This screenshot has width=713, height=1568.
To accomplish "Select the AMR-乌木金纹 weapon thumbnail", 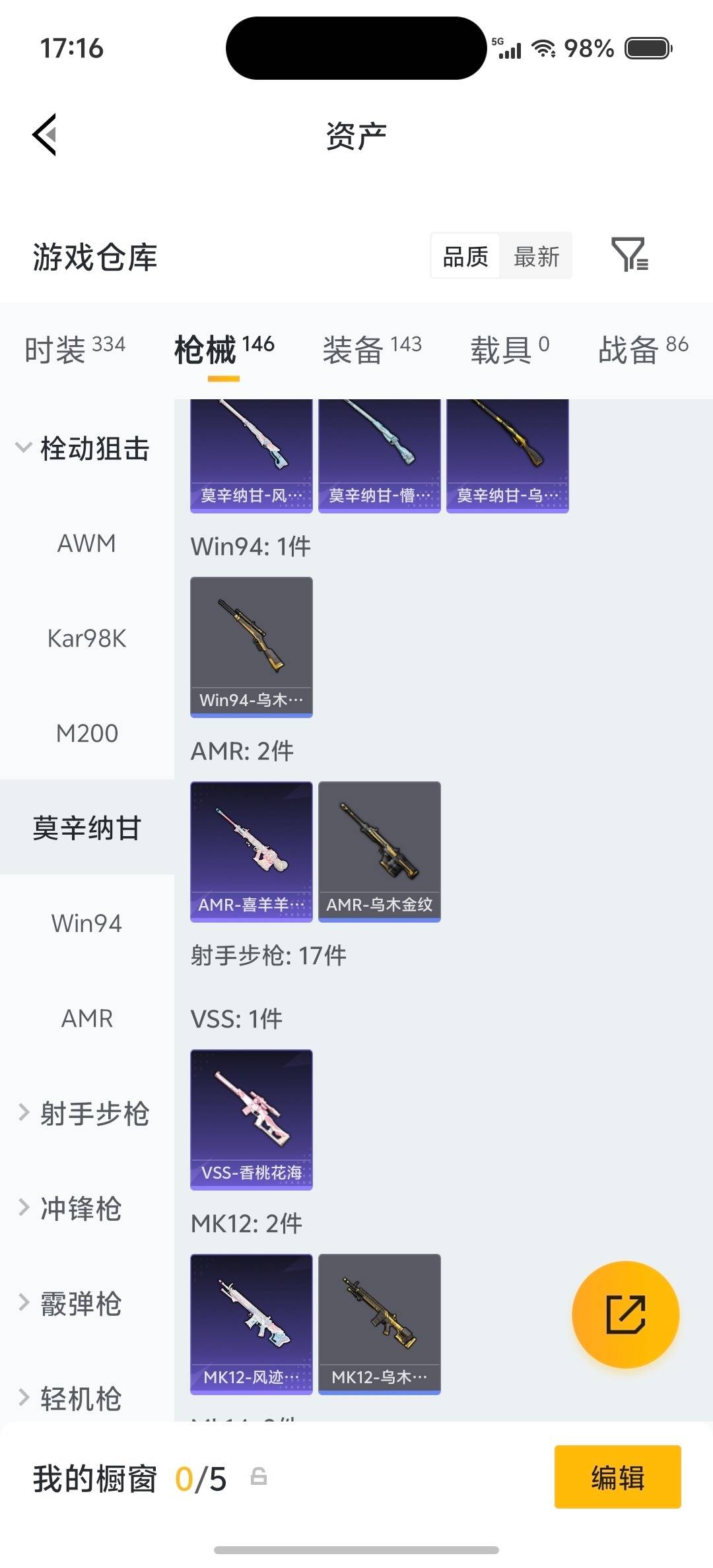I will click(380, 851).
